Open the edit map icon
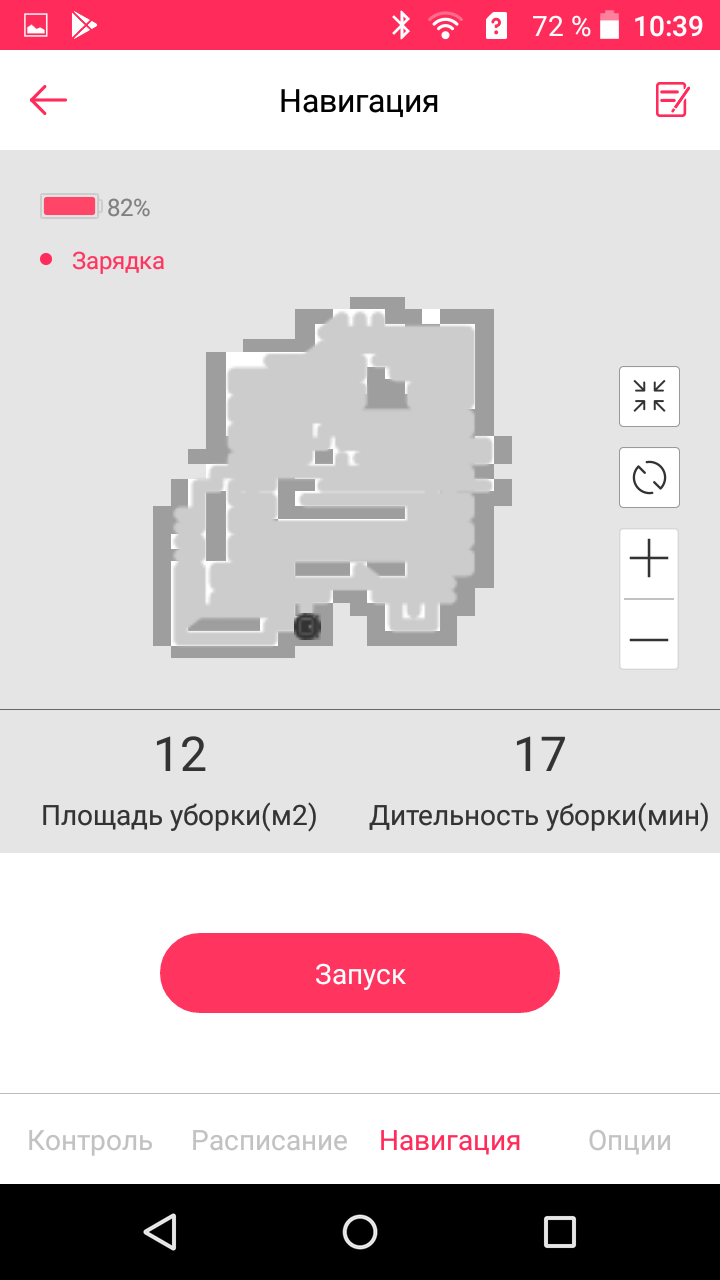 672,100
